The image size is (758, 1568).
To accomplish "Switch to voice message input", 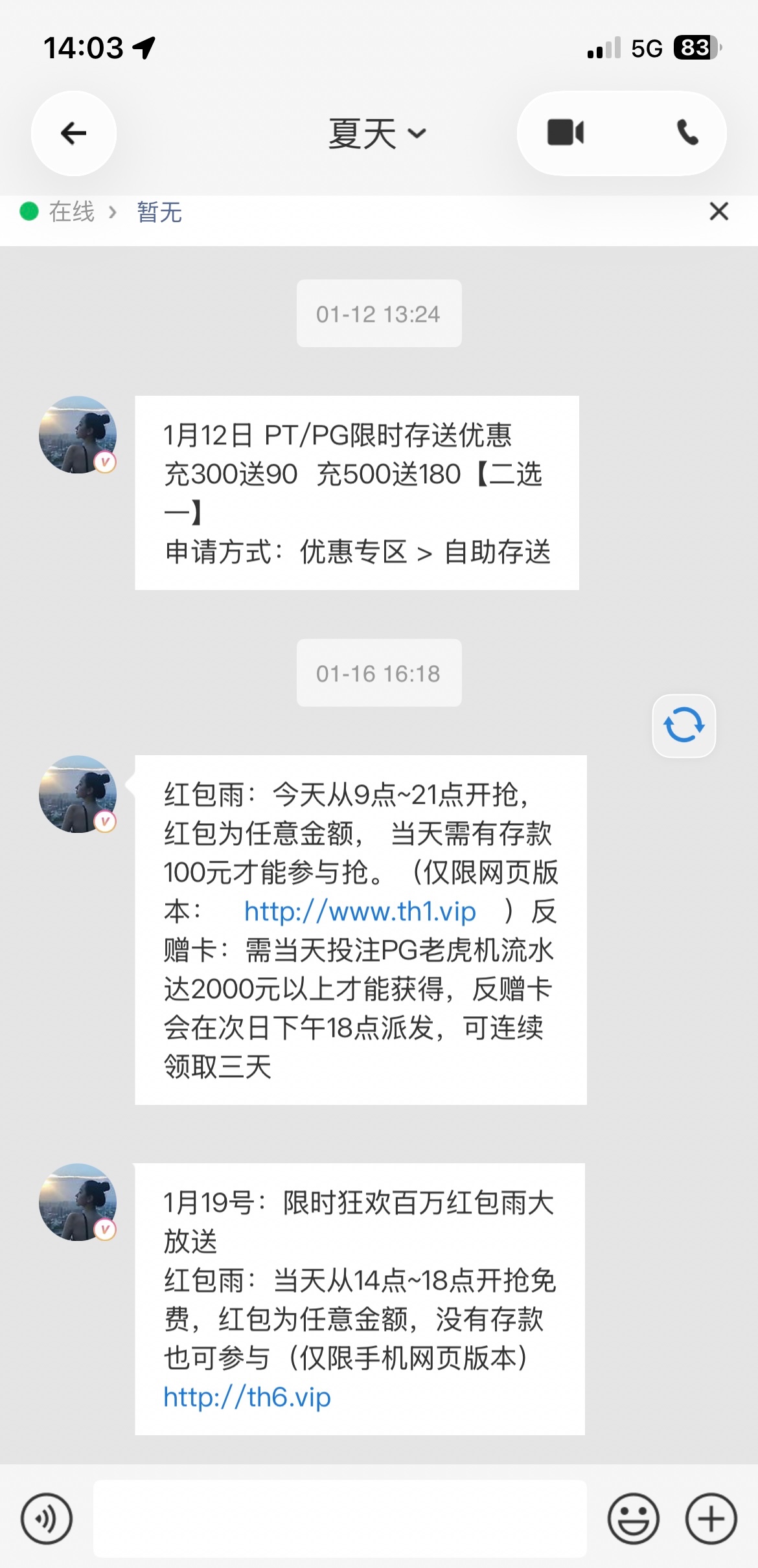I will pos(47,1518).
